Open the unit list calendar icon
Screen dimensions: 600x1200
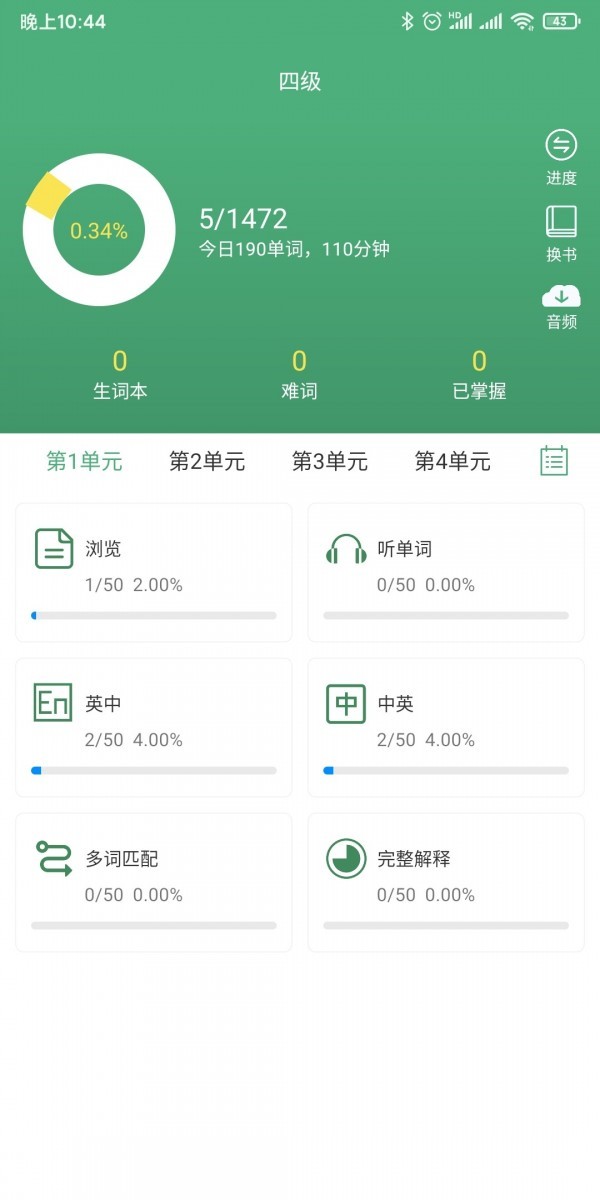554,460
